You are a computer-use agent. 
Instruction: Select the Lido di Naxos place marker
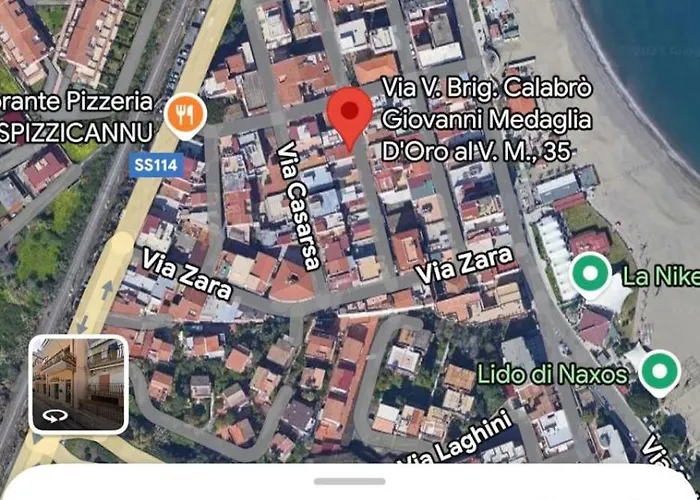[658, 372]
